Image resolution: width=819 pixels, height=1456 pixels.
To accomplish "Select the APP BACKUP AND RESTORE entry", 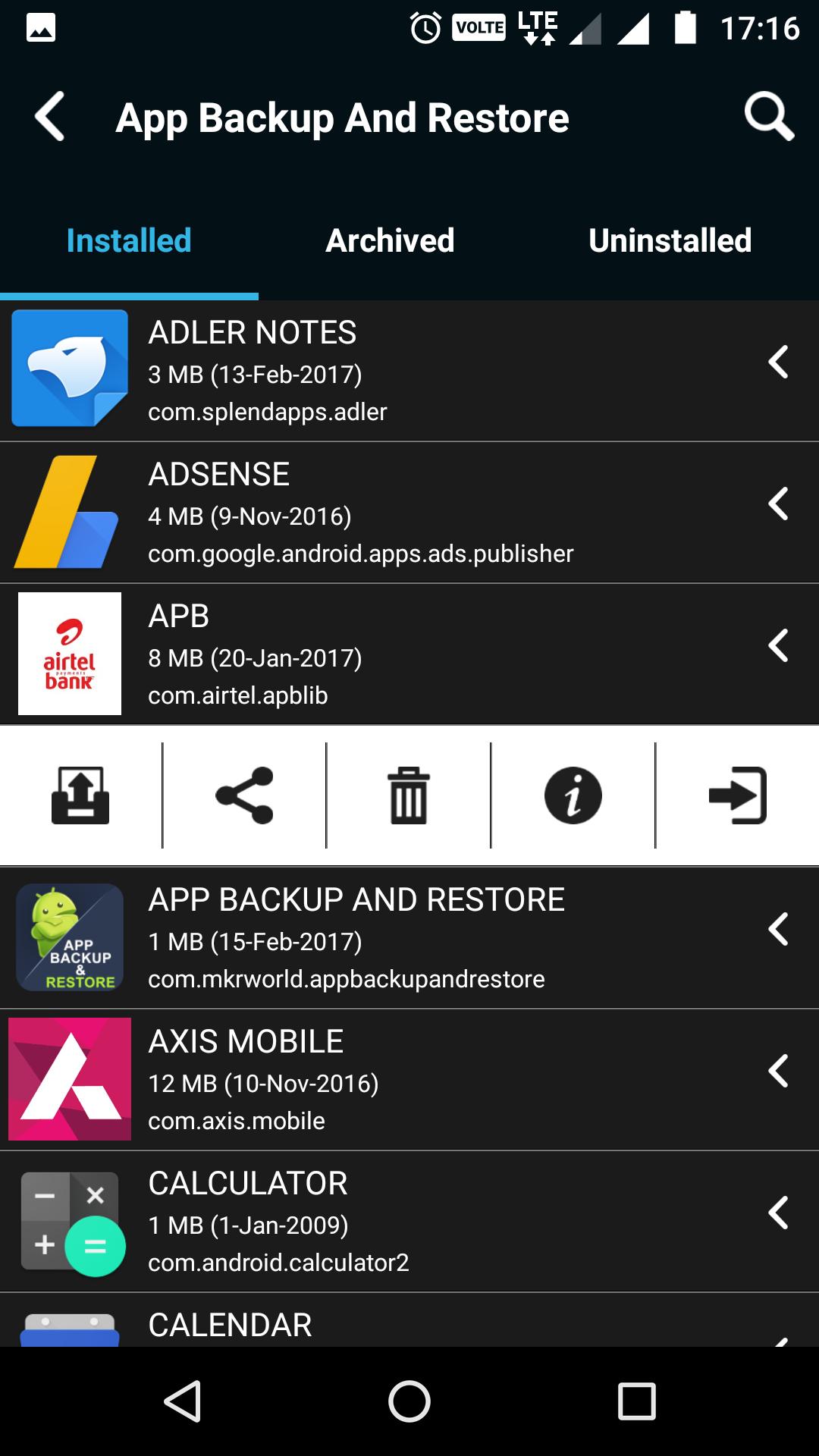I will click(356, 937).
